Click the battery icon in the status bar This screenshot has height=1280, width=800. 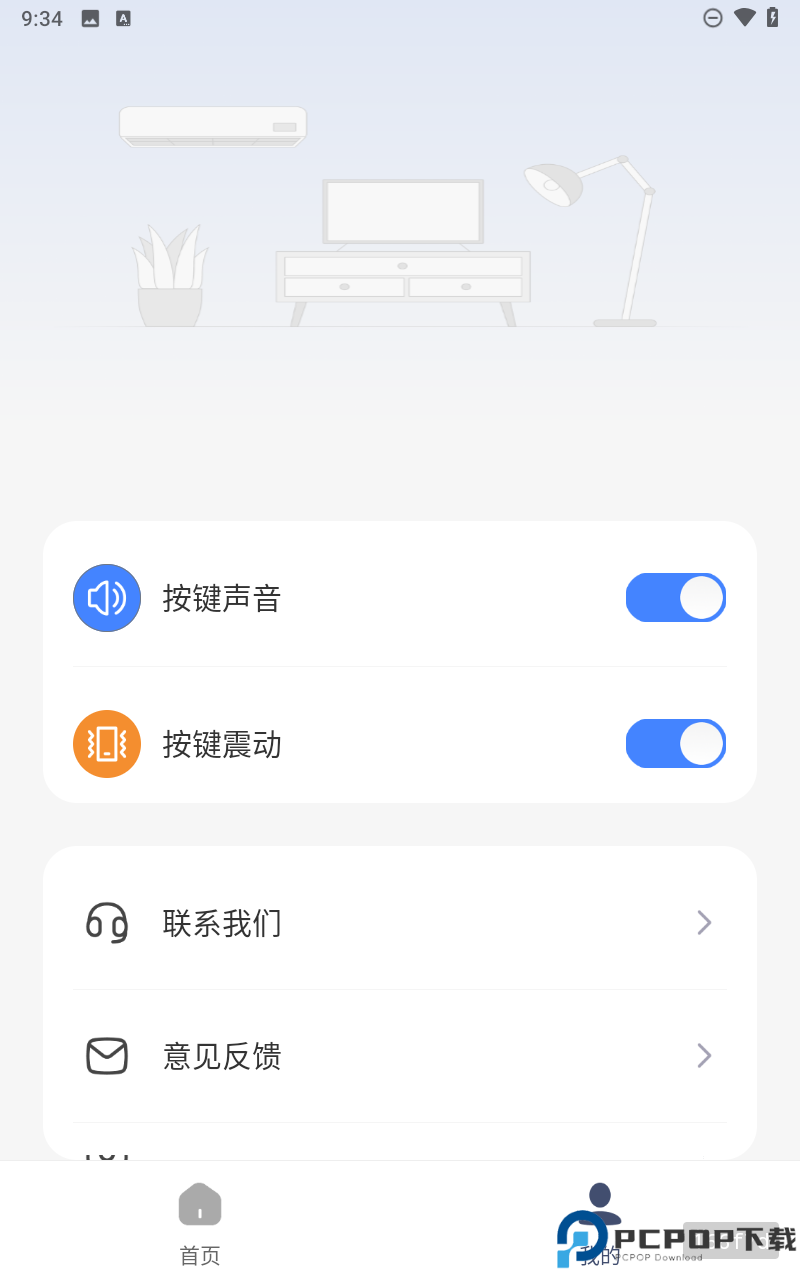click(770, 17)
